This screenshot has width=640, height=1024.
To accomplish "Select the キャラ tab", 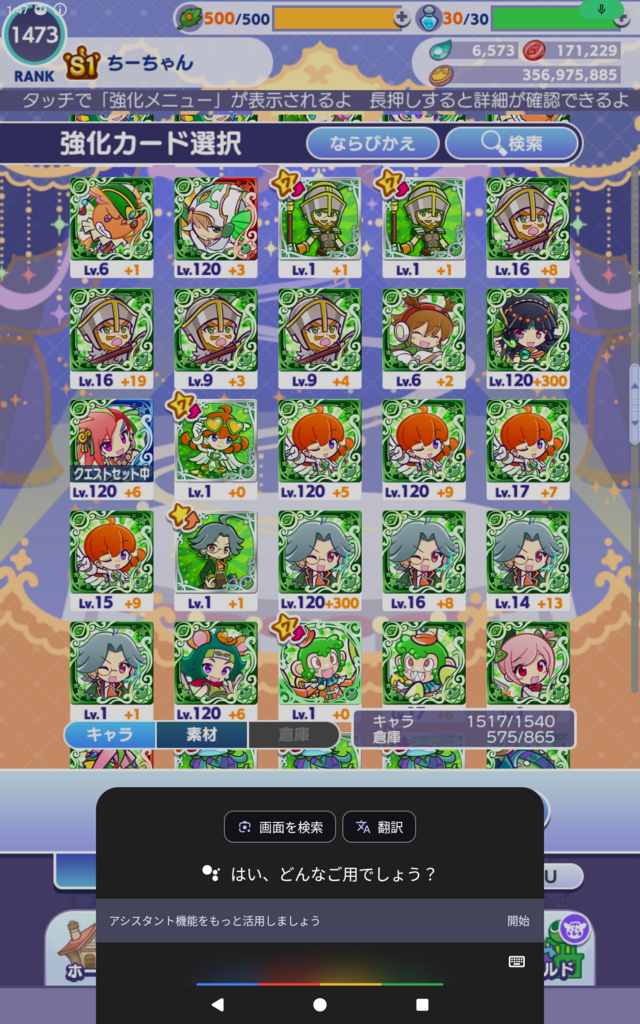I will point(110,735).
